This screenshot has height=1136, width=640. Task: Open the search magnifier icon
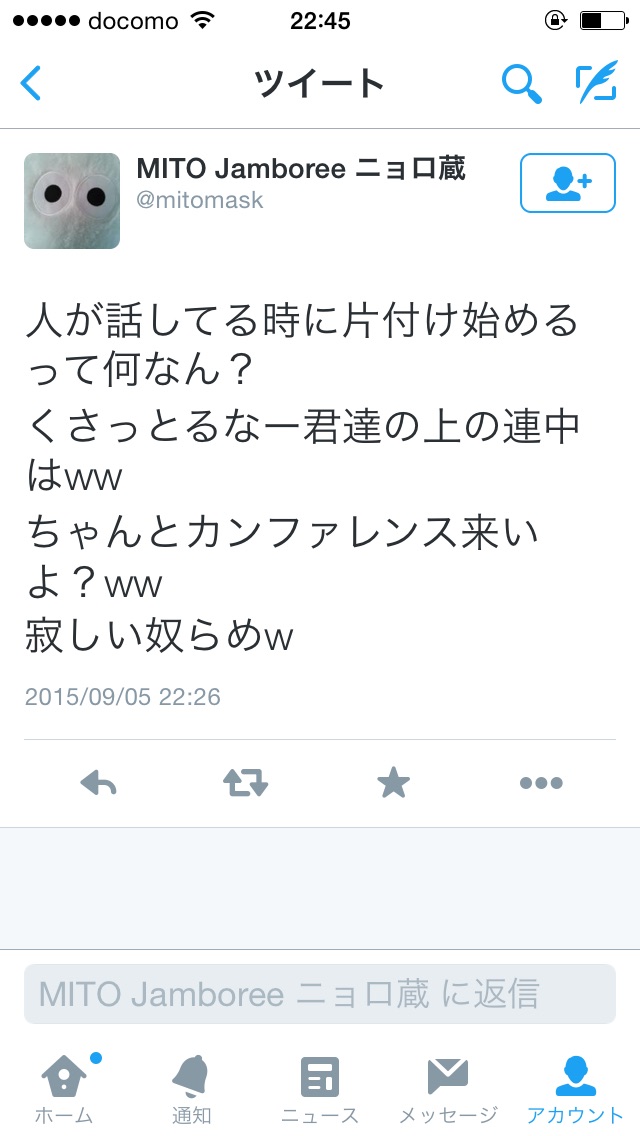point(521,84)
